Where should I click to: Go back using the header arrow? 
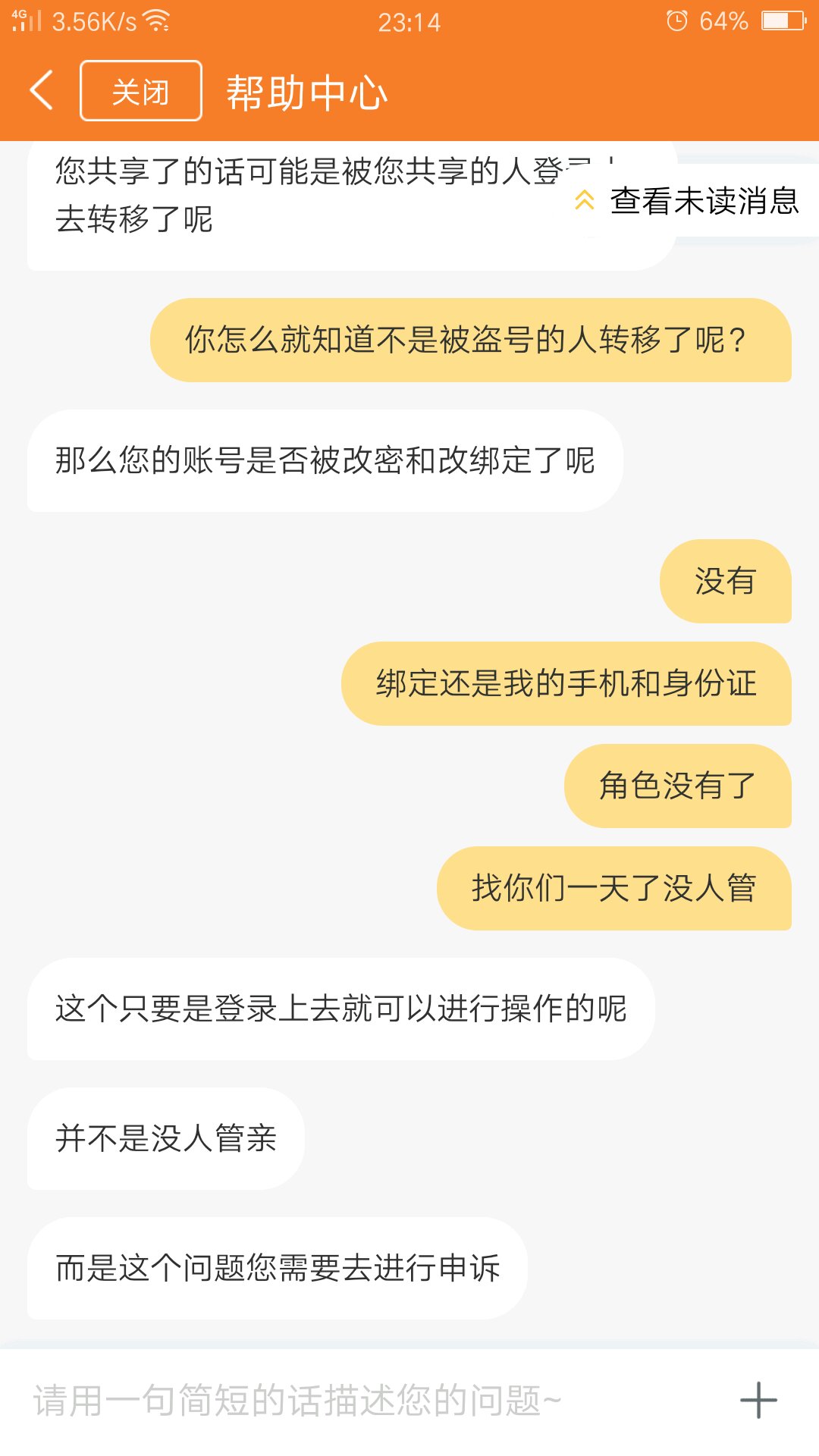[42, 91]
